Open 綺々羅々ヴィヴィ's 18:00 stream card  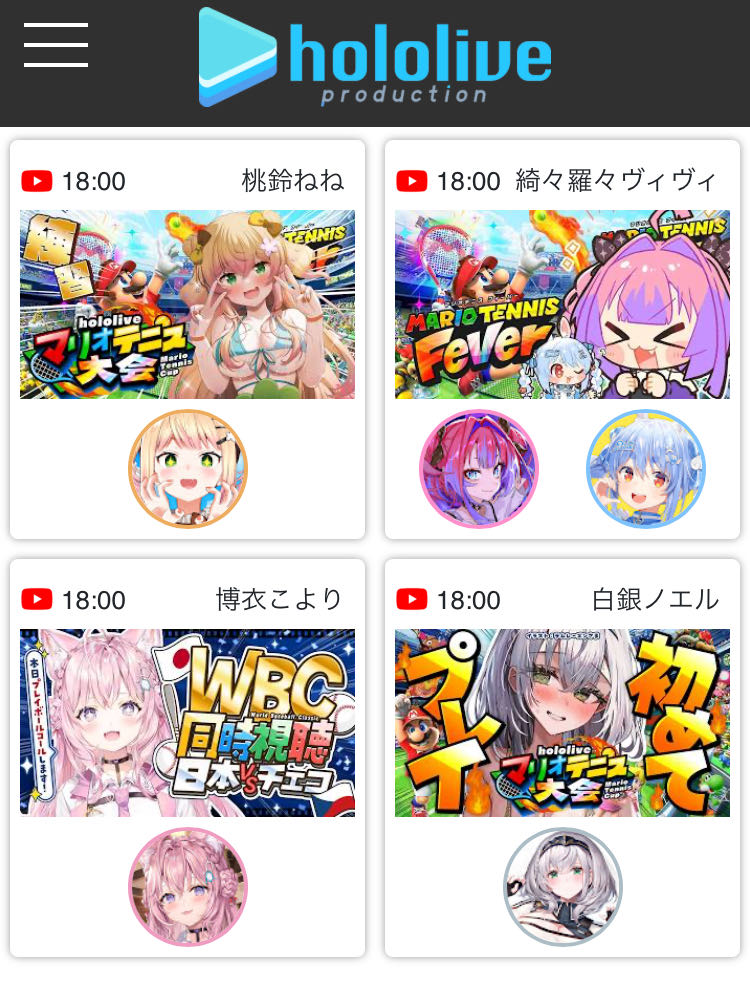click(x=562, y=304)
